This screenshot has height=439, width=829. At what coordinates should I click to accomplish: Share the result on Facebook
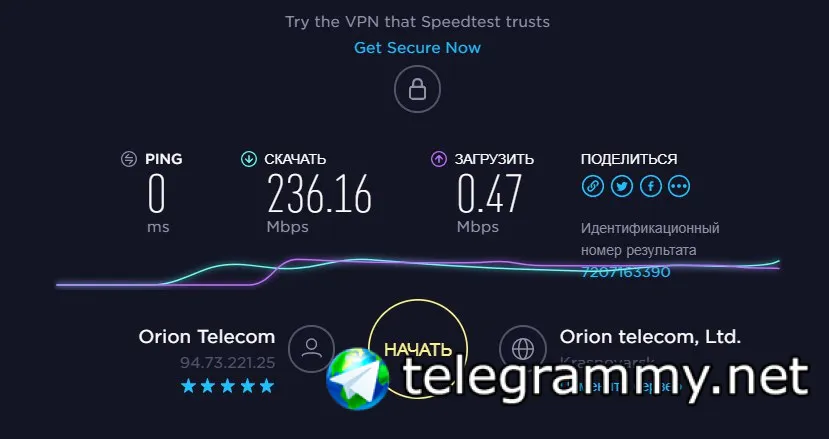pos(650,186)
